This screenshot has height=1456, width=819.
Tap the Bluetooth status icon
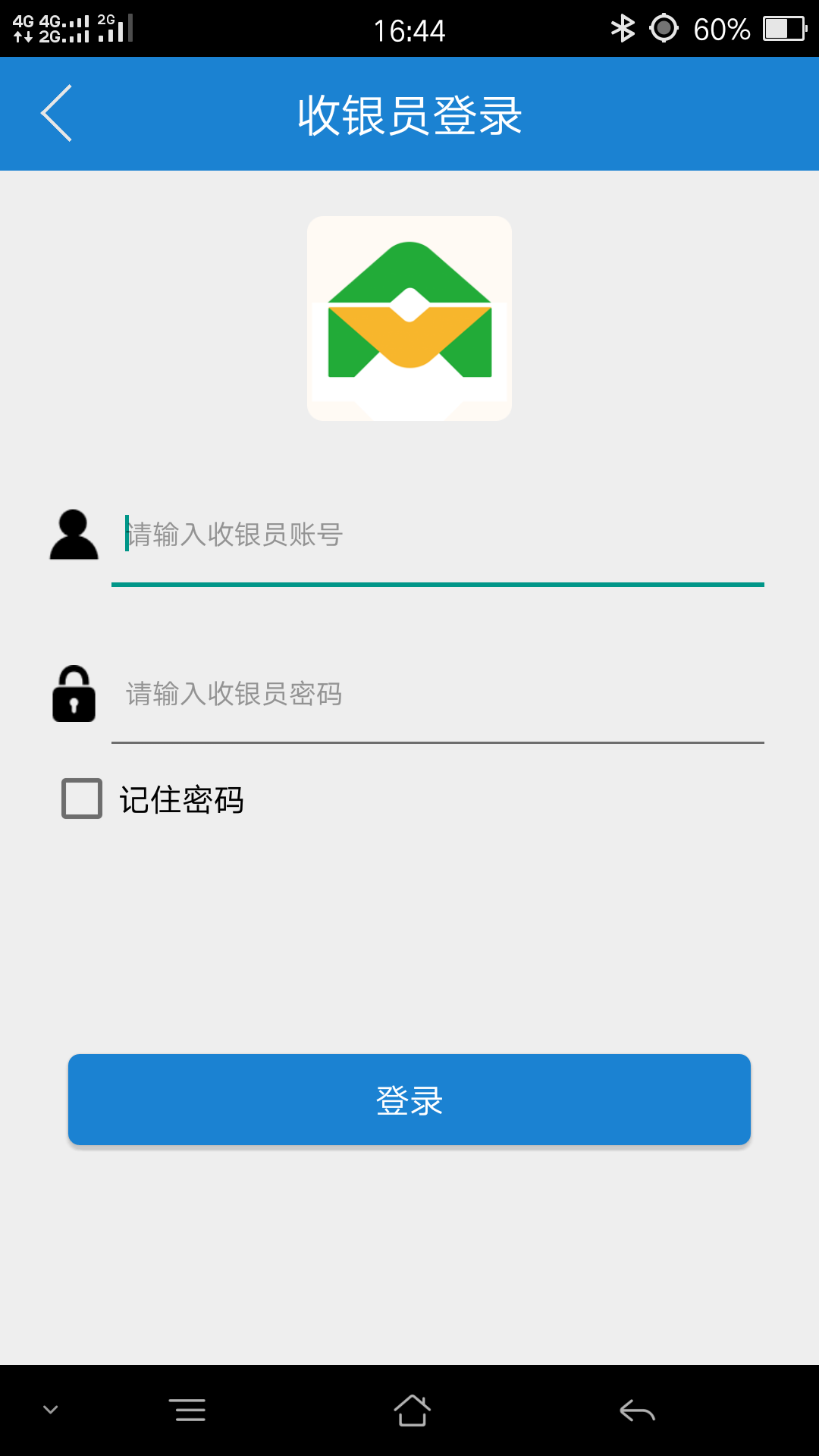623,29
